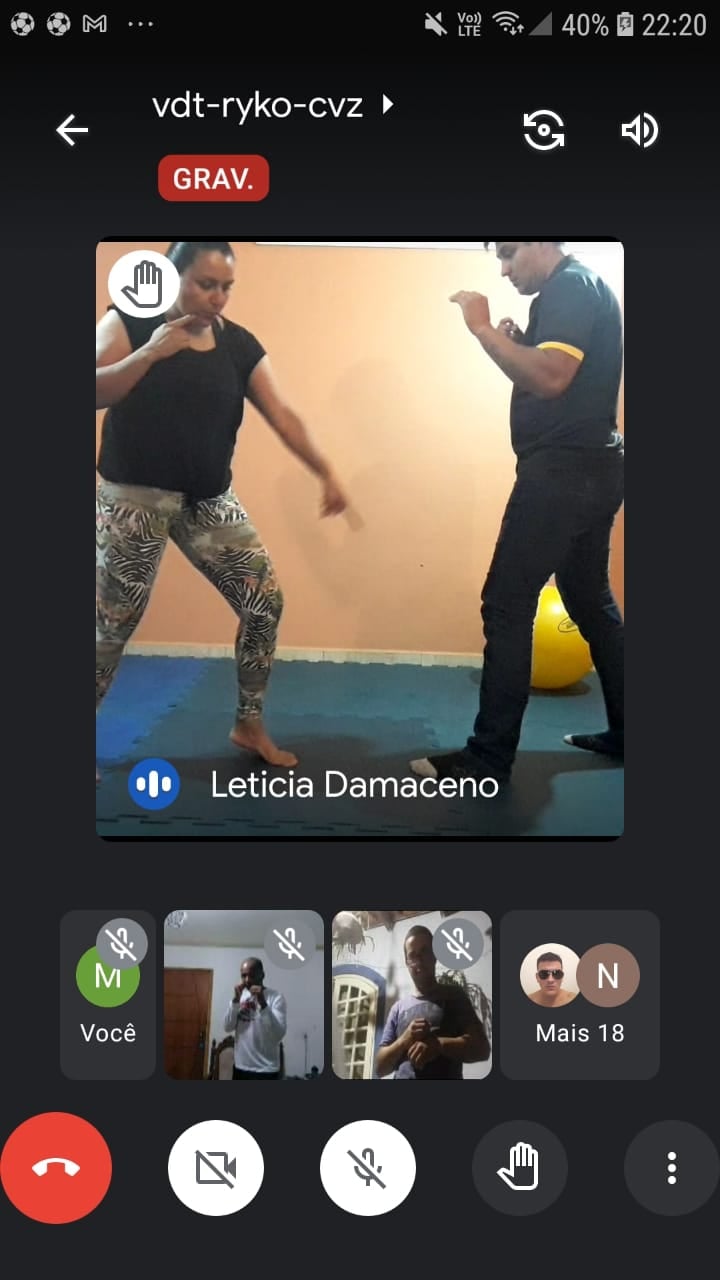Raise your hand in the meeting
The width and height of the screenshot is (720, 1280).
pos(520,1168)
